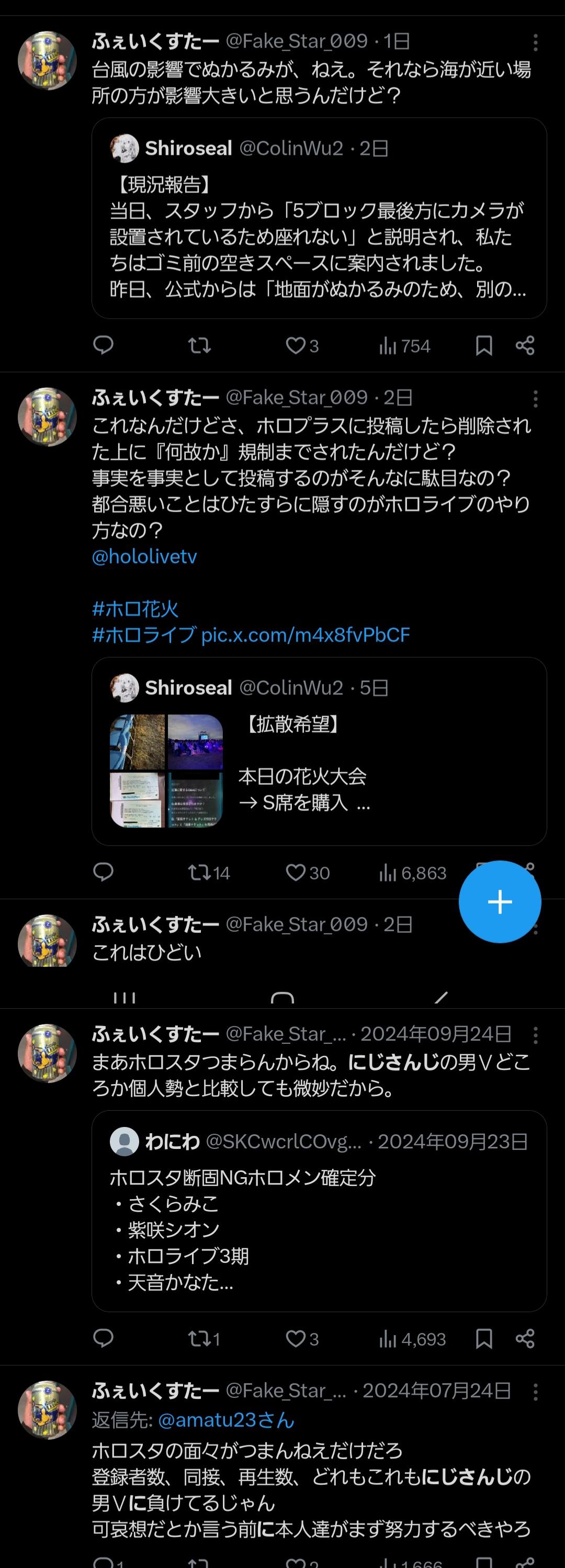Open the #ホロ花火 hashtag
Image resolution: width=565 pixels, height=1568 pixels.
coord(135,608)
